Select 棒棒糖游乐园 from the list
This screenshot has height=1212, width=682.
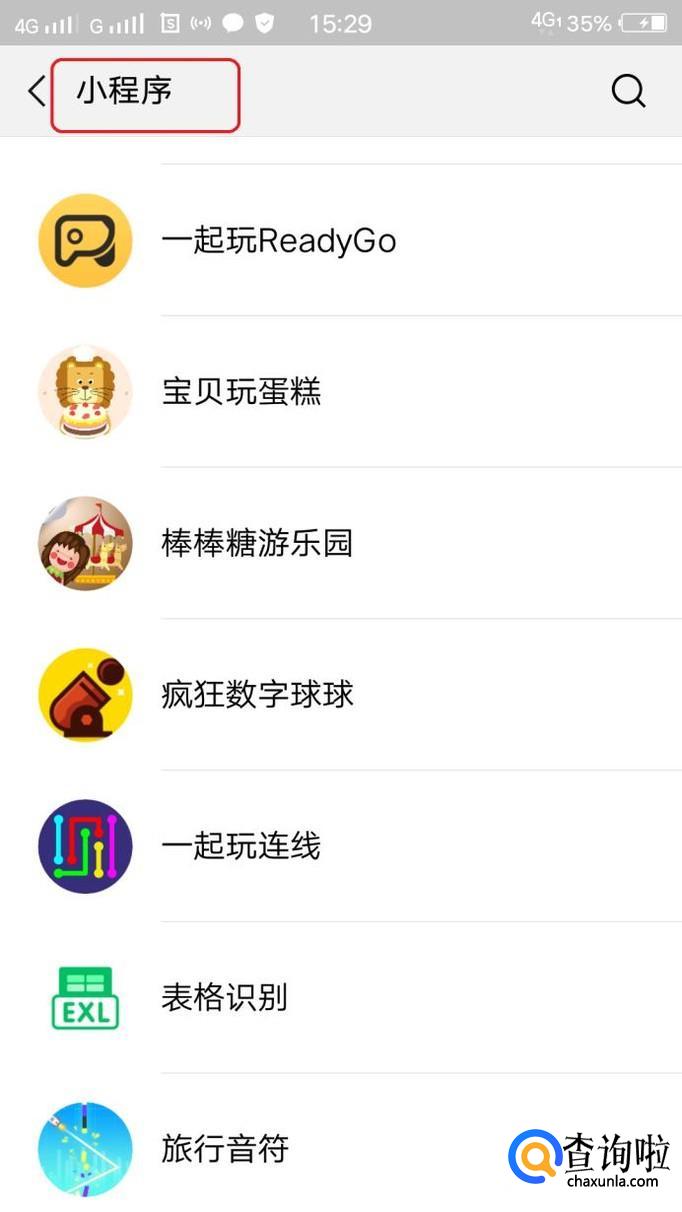coord(257,544)
